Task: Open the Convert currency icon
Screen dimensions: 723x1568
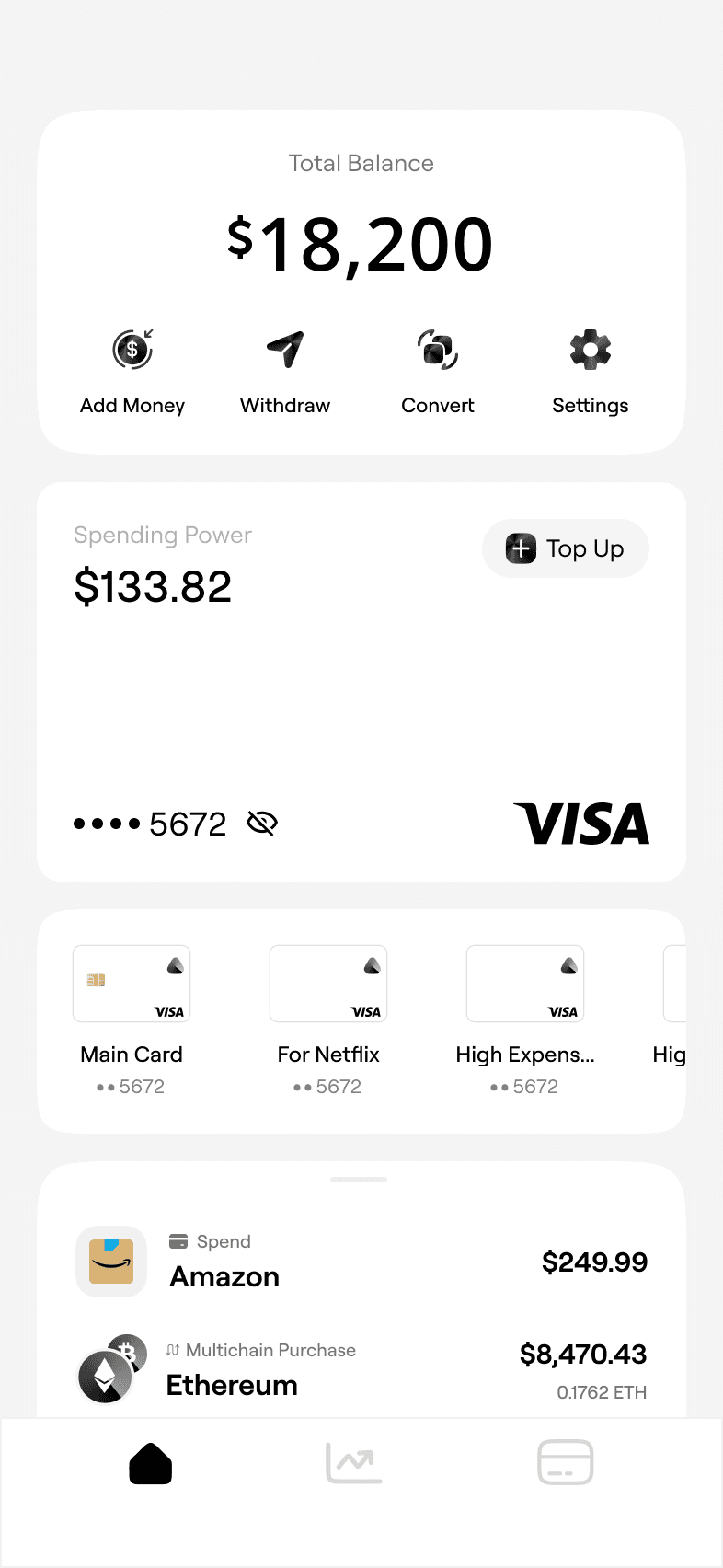Action: coord(438,349)
